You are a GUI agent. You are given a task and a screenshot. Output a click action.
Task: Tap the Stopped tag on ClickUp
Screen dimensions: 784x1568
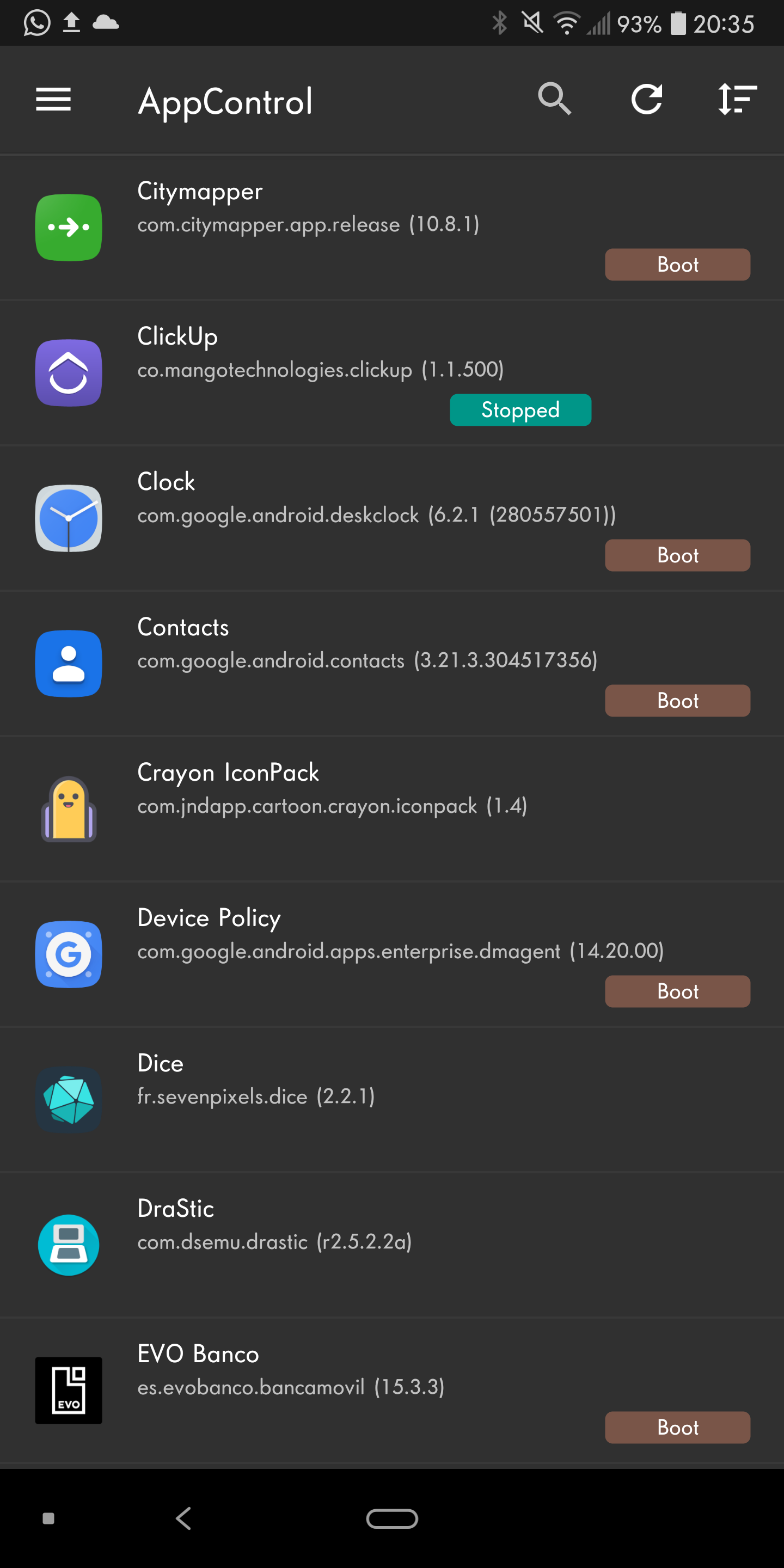[520, 409]
